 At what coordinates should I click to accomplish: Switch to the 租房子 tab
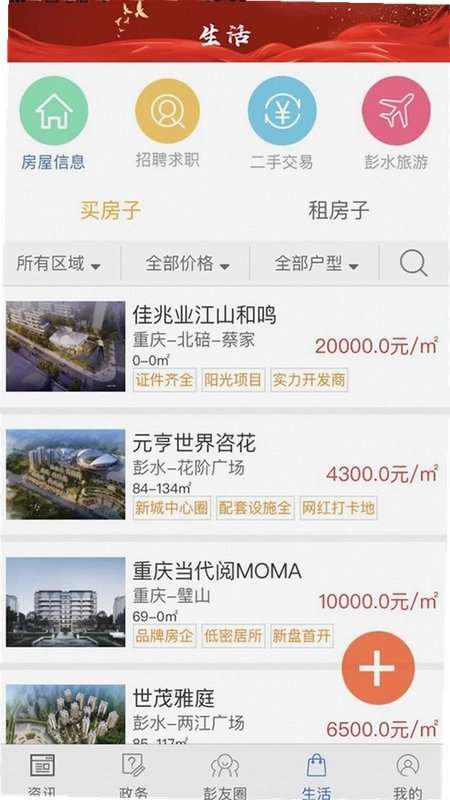[x=339, y=210]
